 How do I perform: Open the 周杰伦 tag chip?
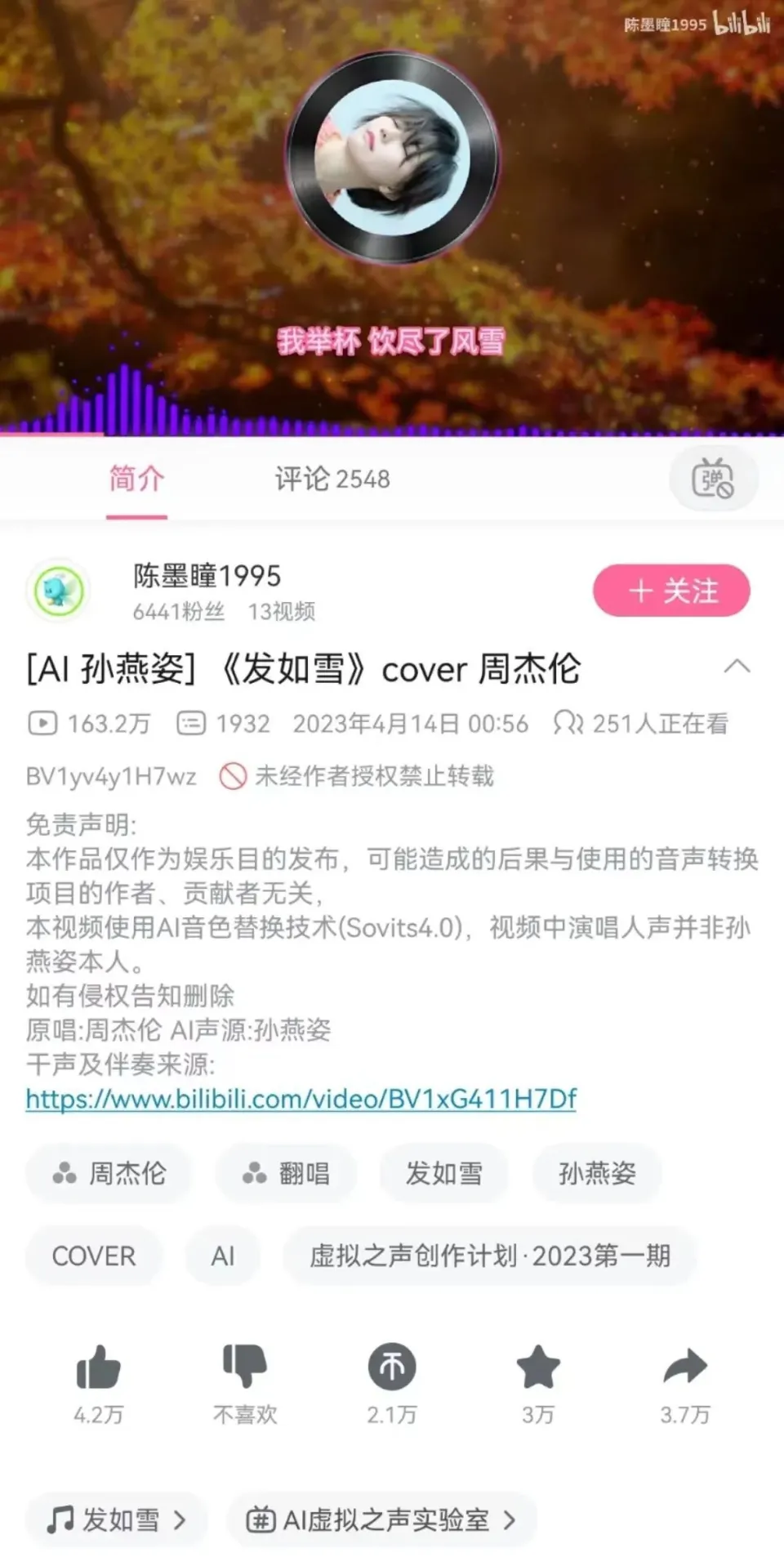(109, 1174)
